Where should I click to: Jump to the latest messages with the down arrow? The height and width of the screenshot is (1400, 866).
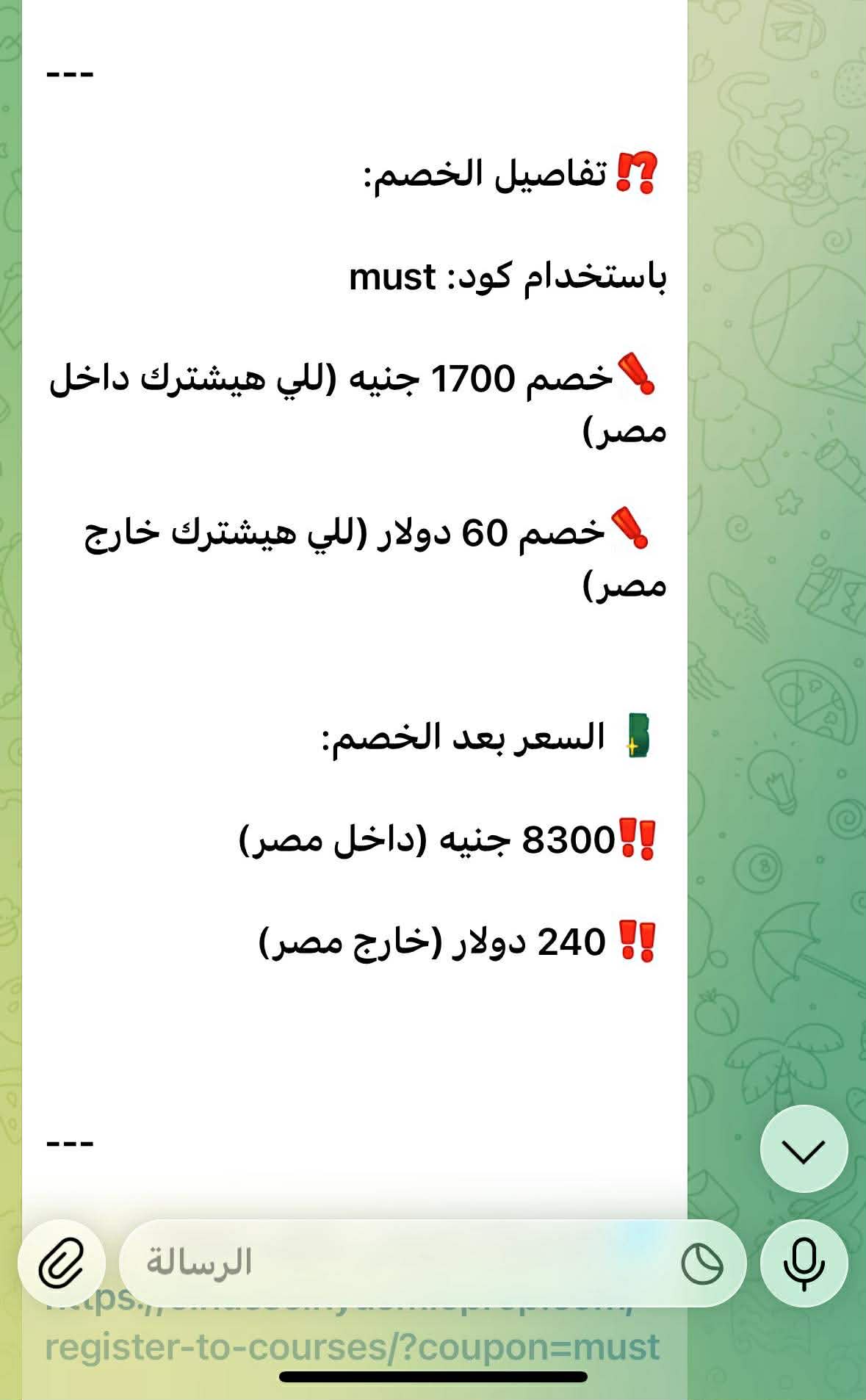click(804, 1150)
